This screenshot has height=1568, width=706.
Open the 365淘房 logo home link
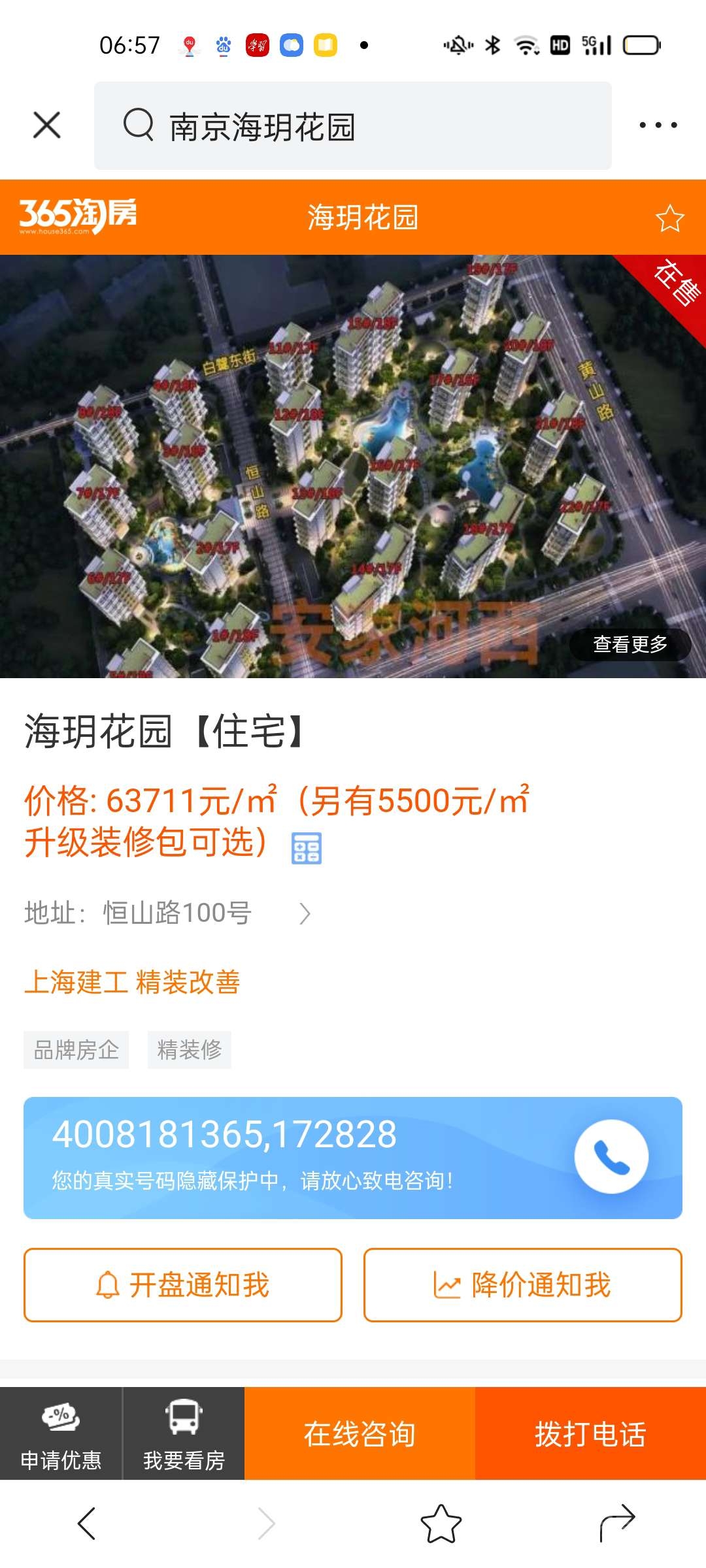point(78,216)
